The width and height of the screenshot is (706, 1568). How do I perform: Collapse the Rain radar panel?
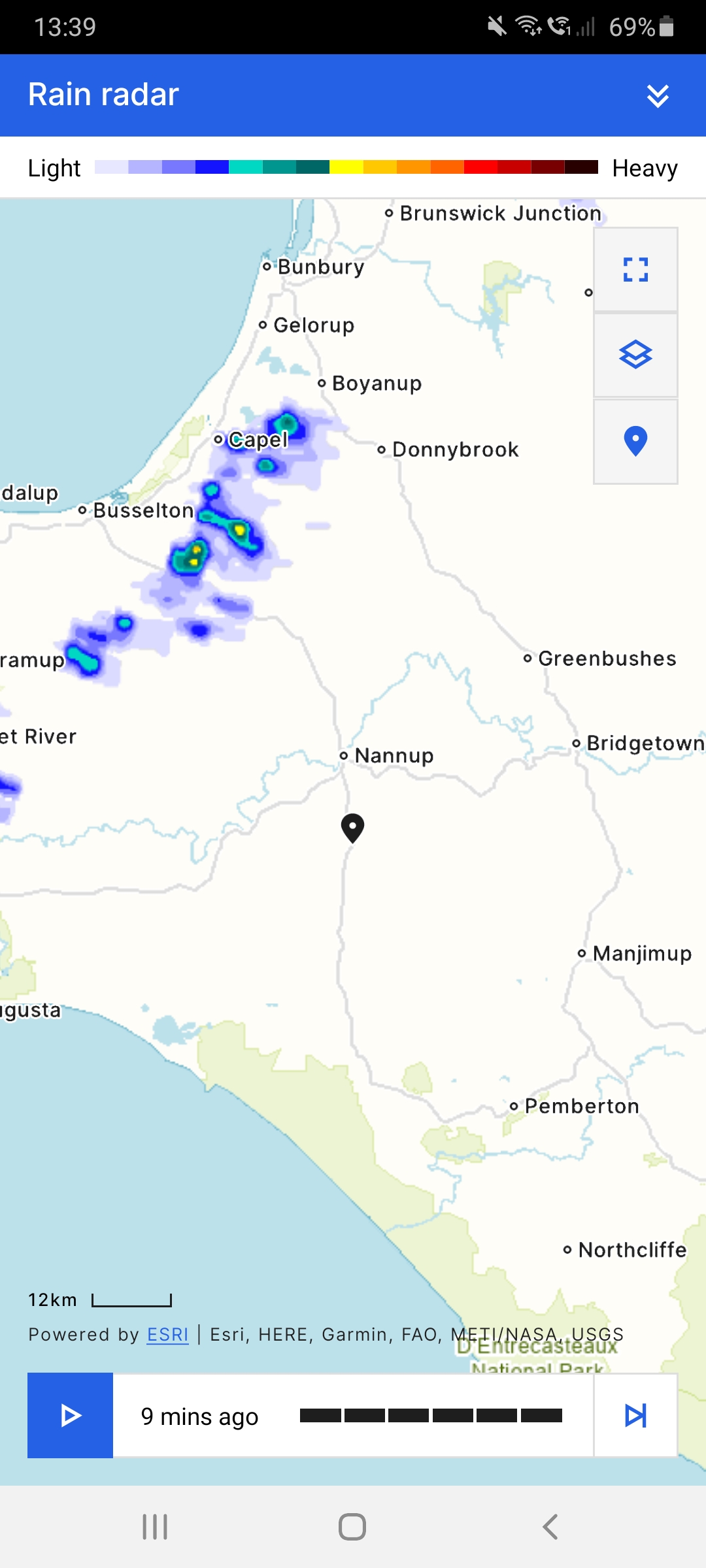pos(658,95)
